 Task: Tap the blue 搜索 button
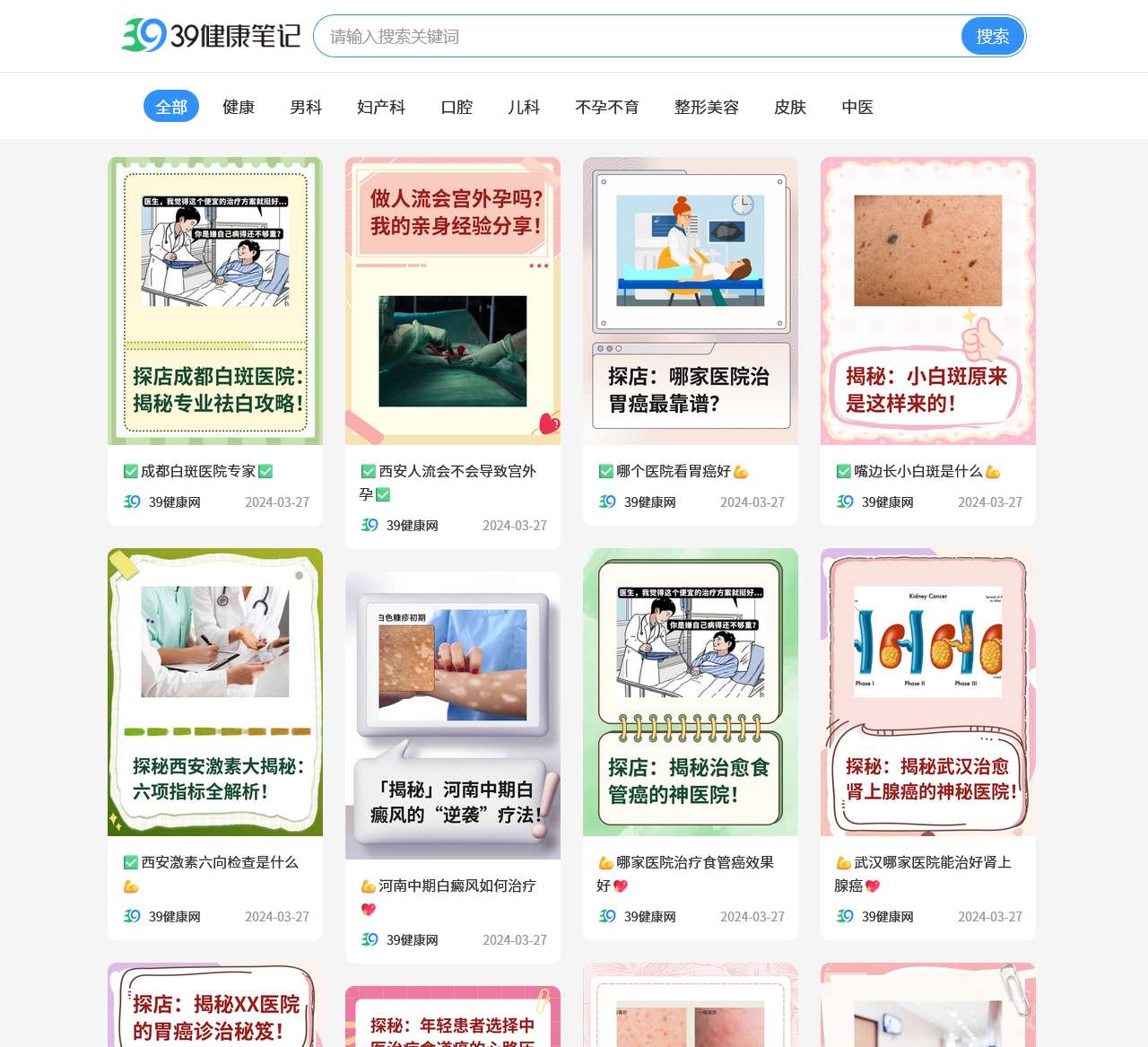click(992, 36)
